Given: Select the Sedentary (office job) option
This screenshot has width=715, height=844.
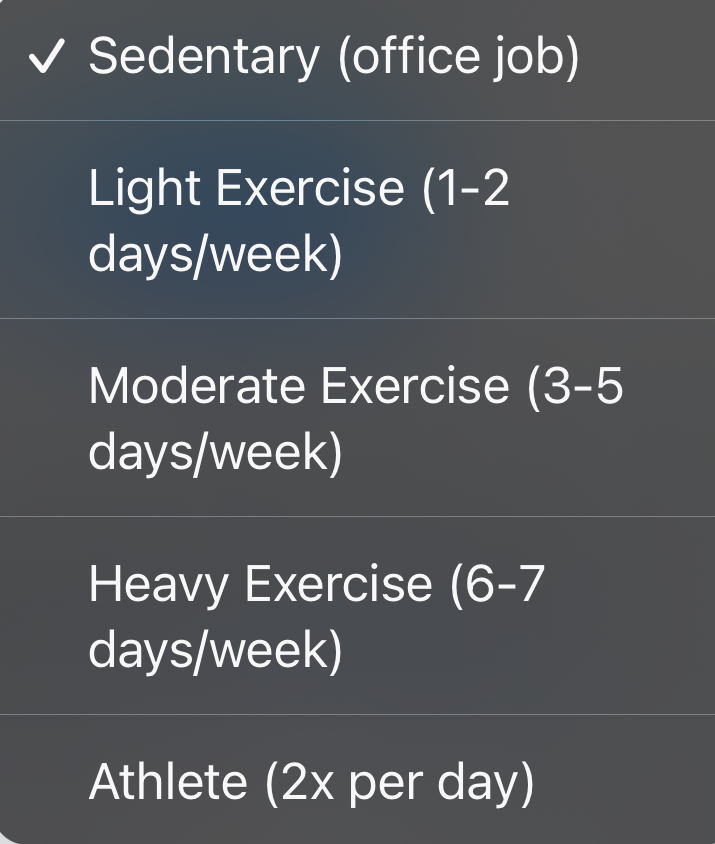Looking at the screenshot, I should 334,59.
